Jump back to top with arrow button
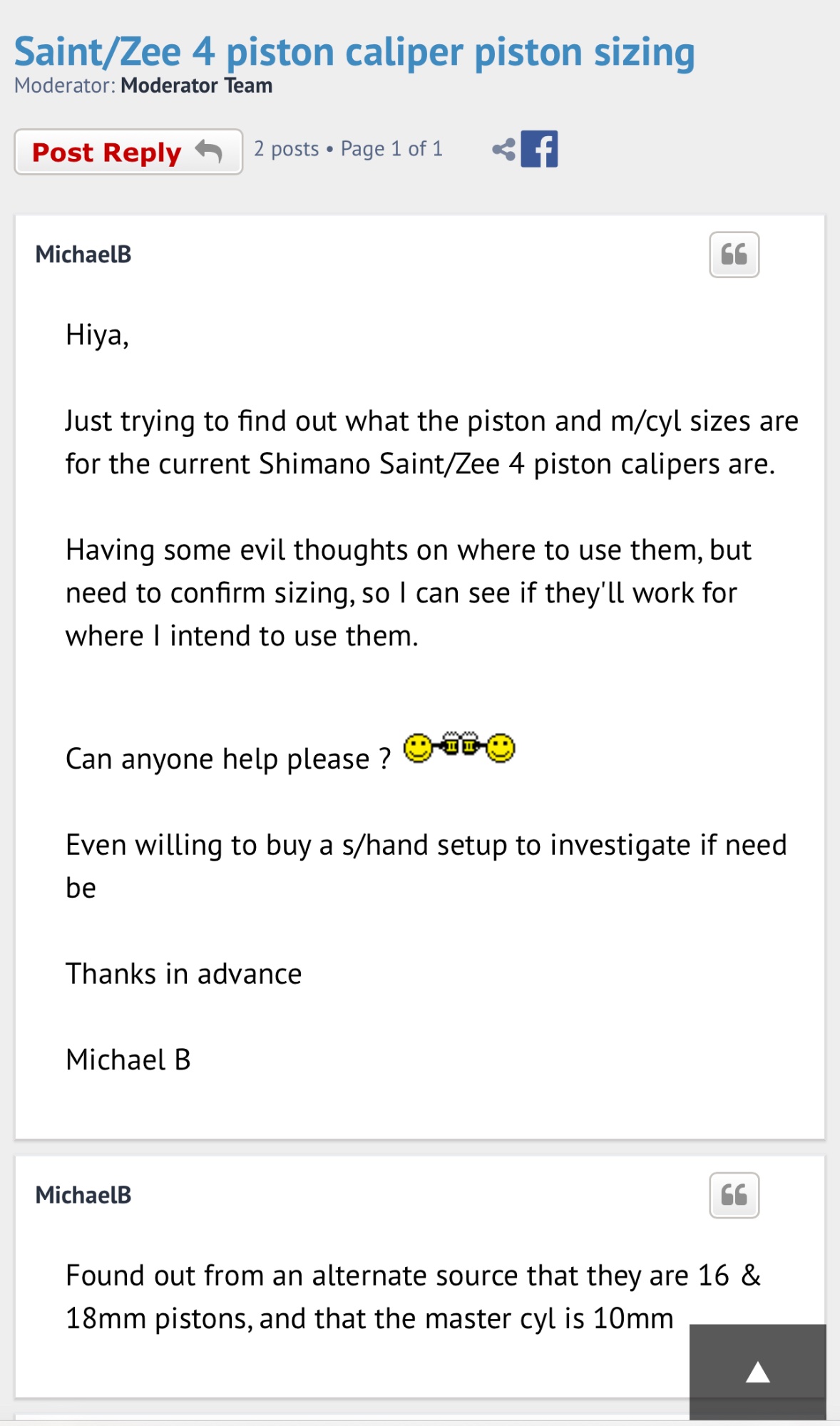The image size is (840, 1426). 757,1372
